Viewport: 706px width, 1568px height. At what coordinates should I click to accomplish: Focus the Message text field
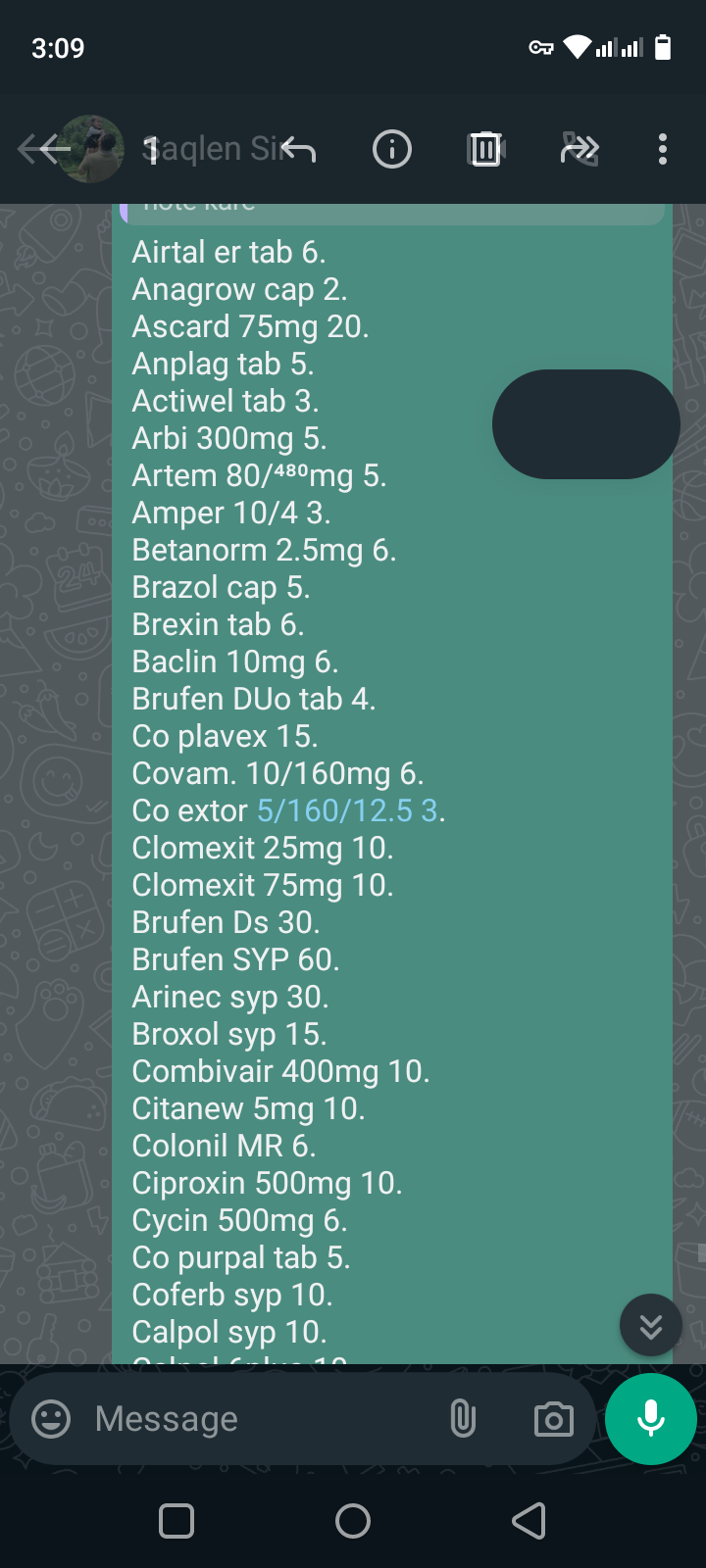coord(255,1418)
